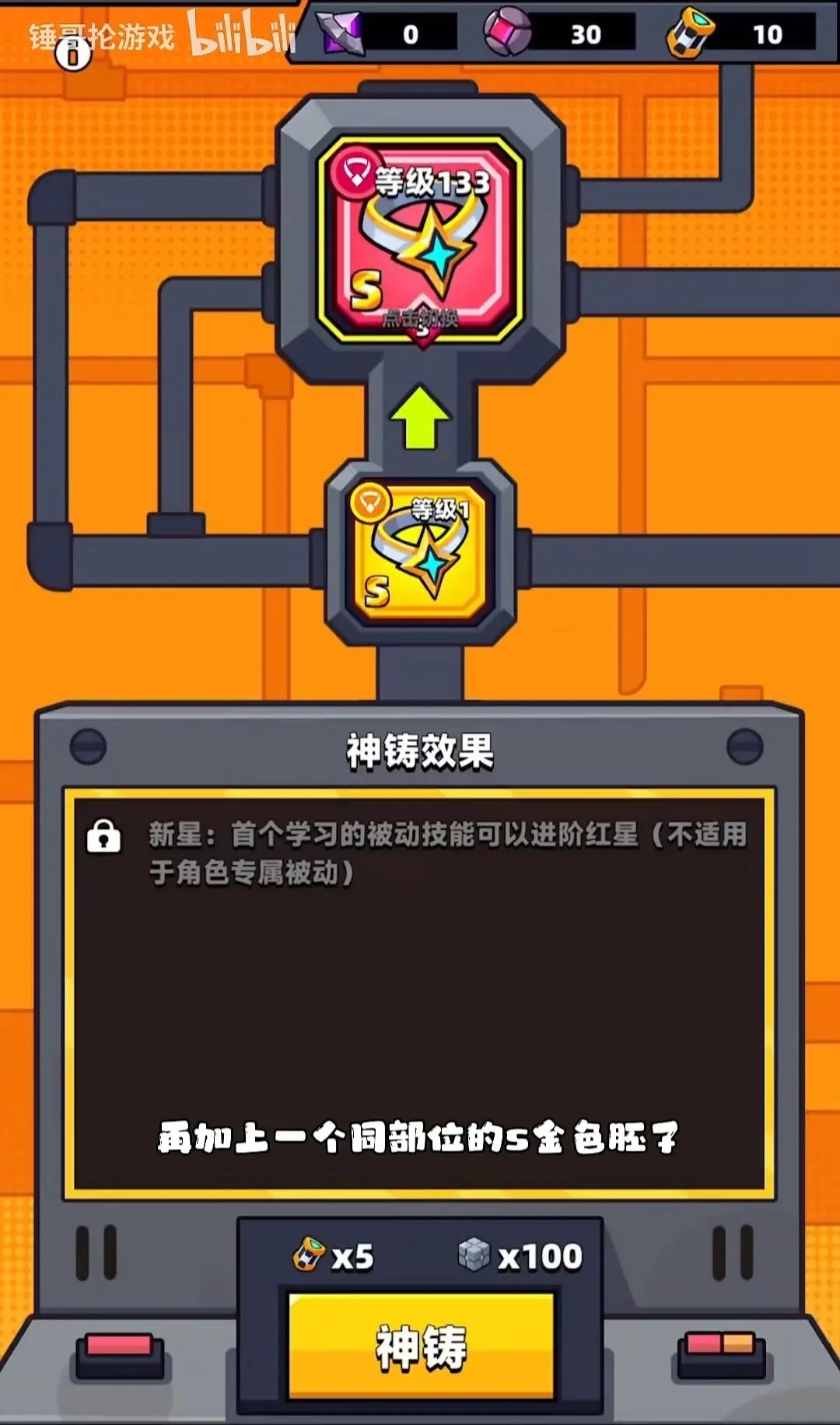Open the info icon at top left
The image size is (840, 1425).
point(73,54)
